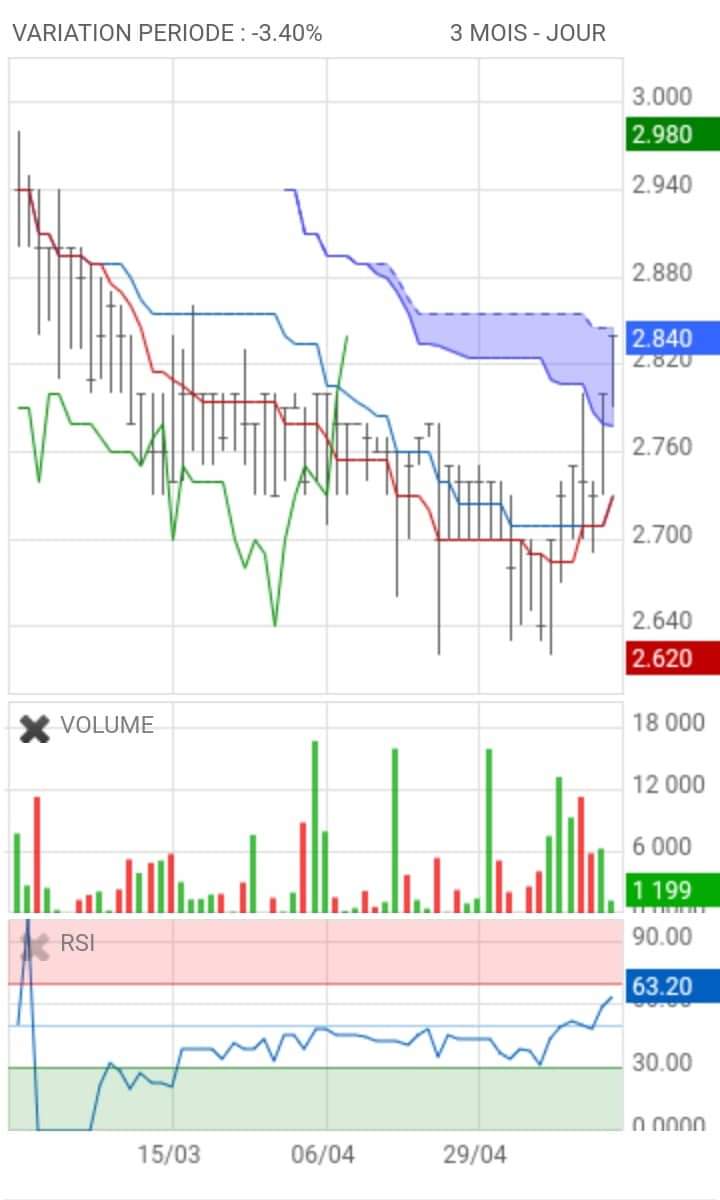
Task: Remove the RSI indicator panel
Action: [35, 945]
